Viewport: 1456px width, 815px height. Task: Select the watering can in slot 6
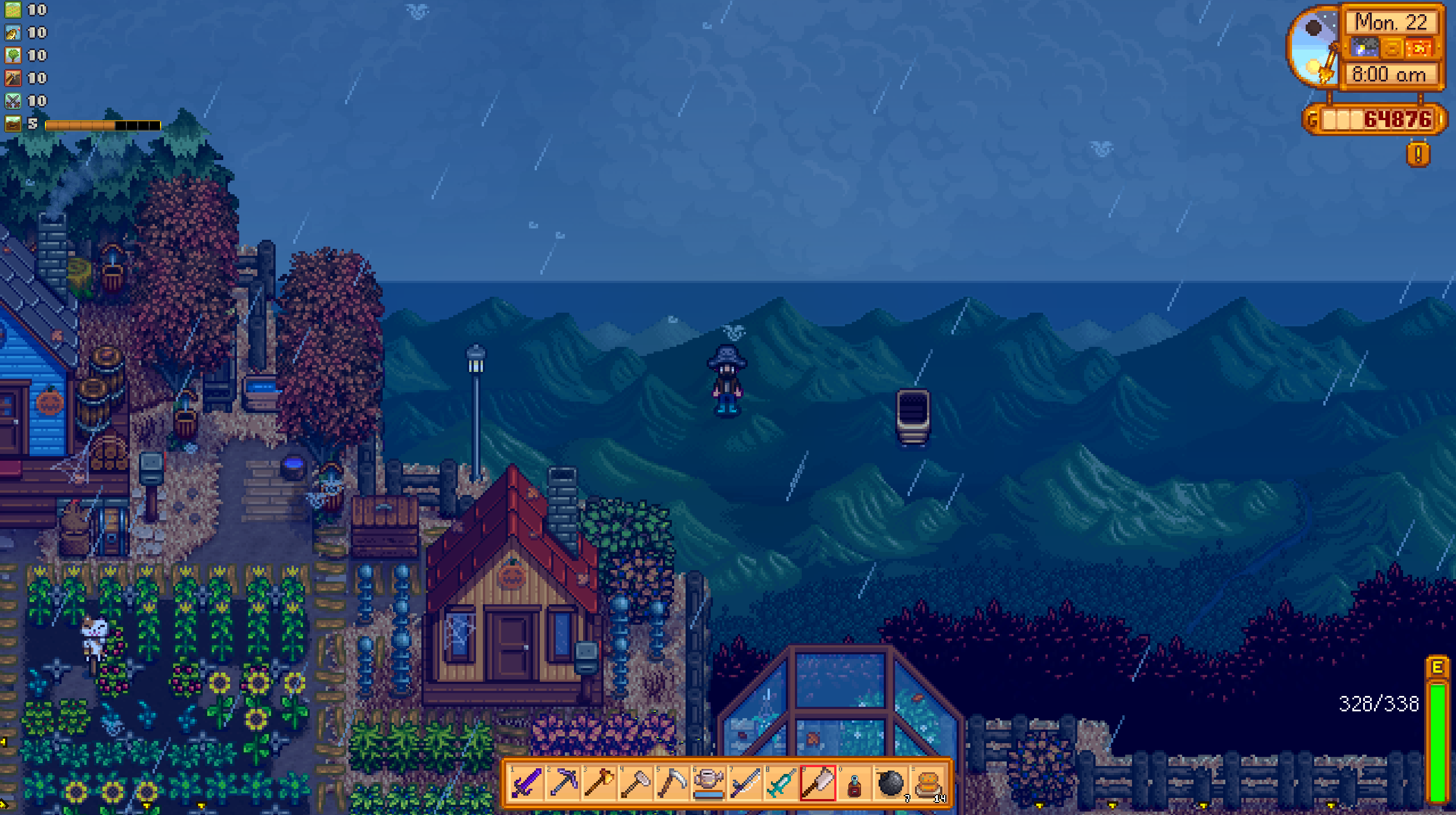coord(708,783)
